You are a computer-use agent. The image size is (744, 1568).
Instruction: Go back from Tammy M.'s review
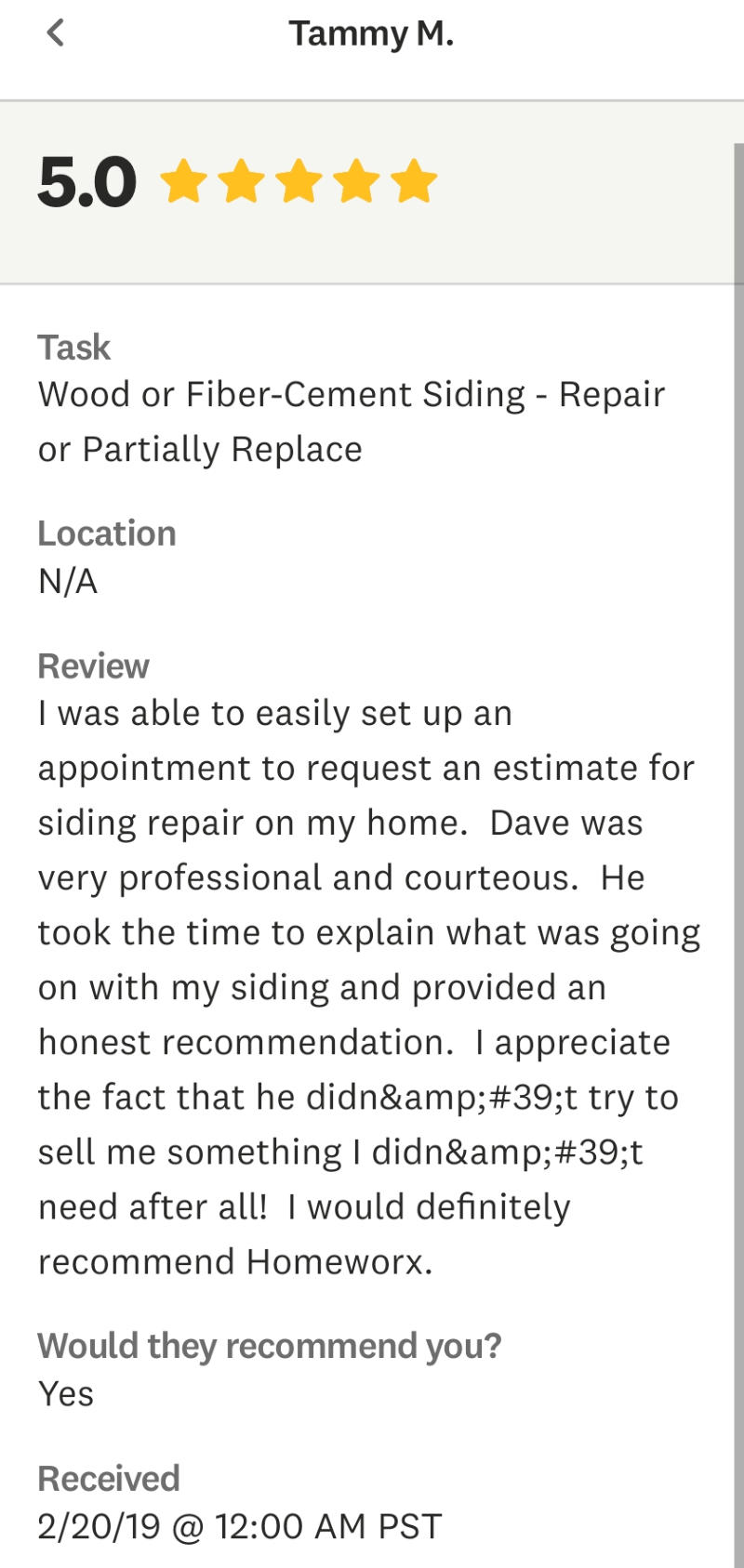[x=55, y=33]
